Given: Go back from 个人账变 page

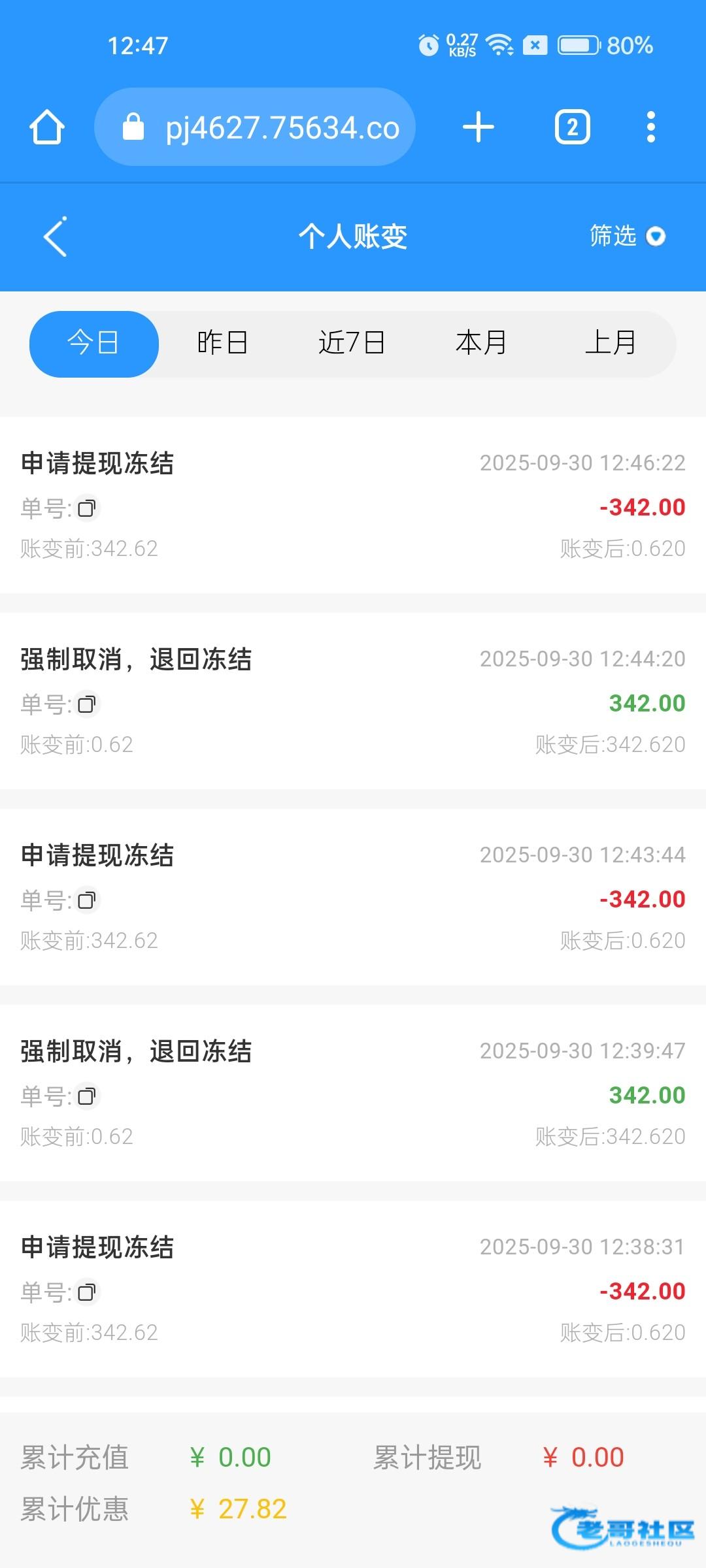Looking at the screenshot, I should (55, 237).
